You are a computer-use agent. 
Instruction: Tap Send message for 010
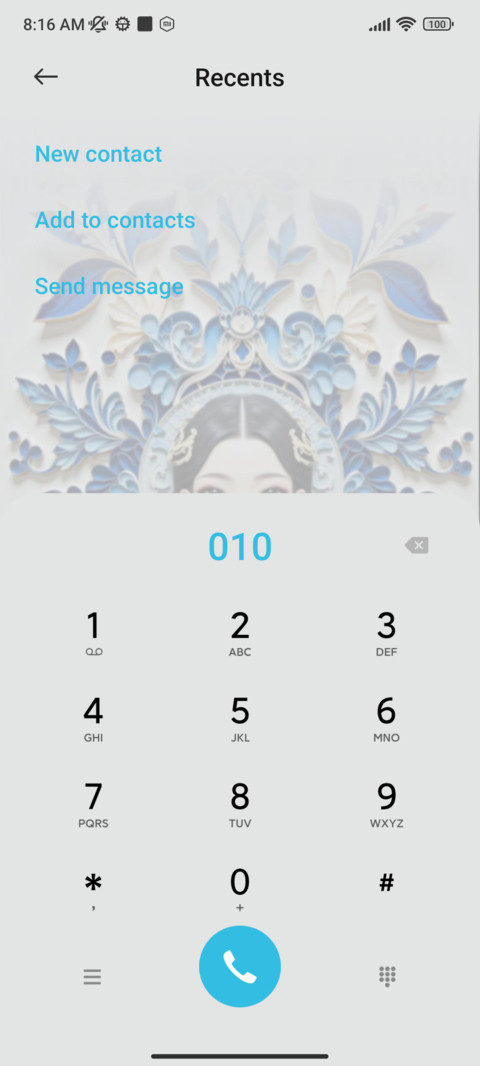tap(109, 286)
